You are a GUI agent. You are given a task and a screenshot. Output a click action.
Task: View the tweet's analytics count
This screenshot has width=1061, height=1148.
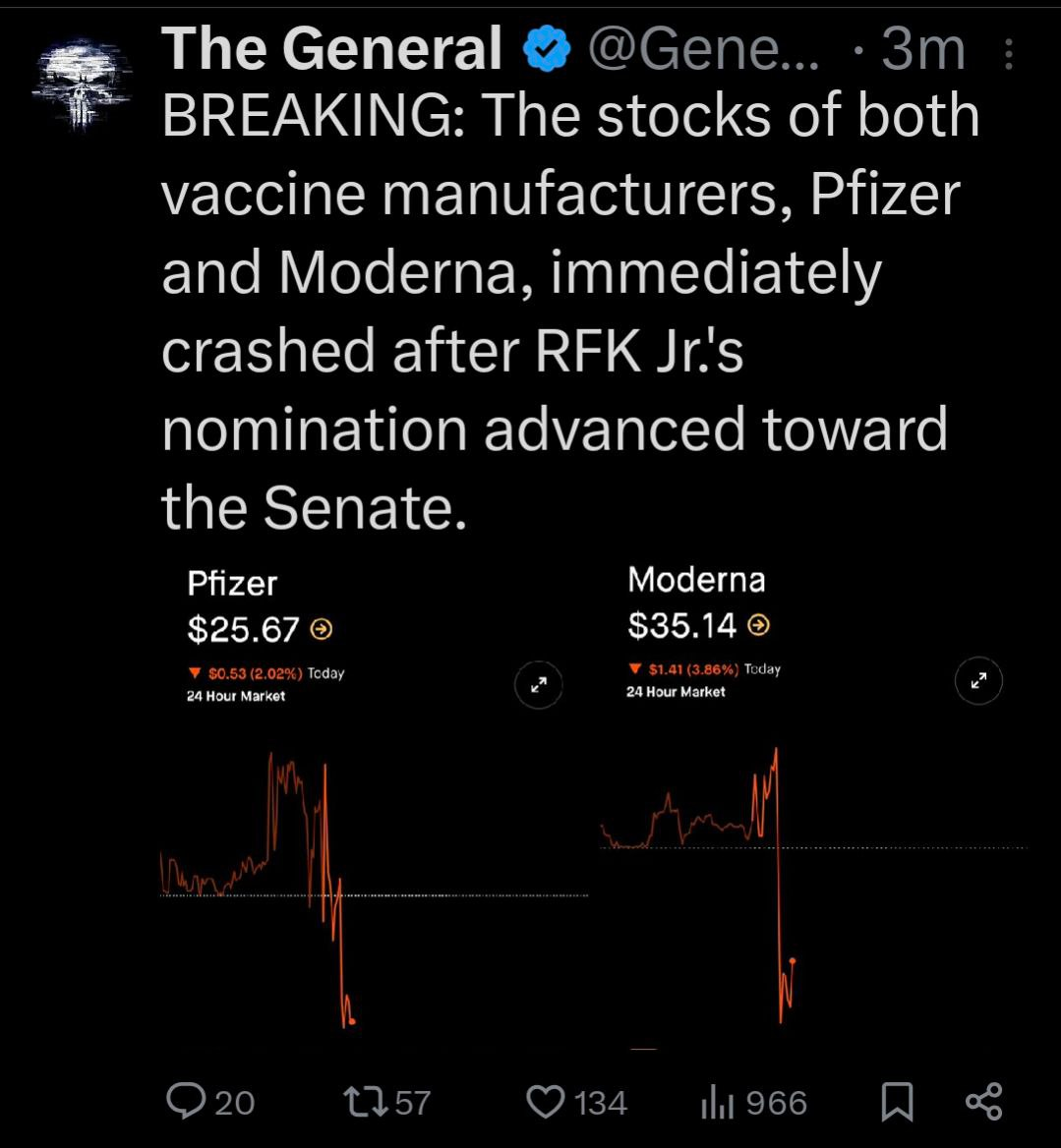point(753,1102)
